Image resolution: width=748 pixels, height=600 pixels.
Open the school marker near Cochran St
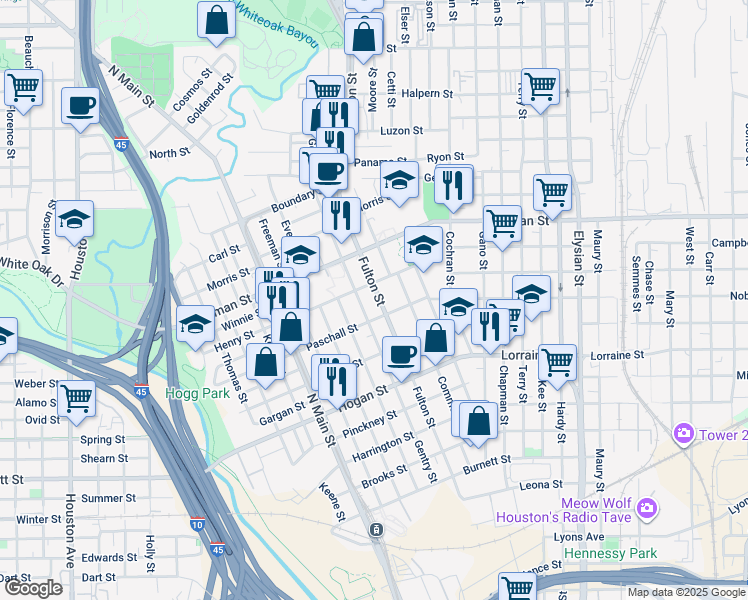[x=423, y=244]
